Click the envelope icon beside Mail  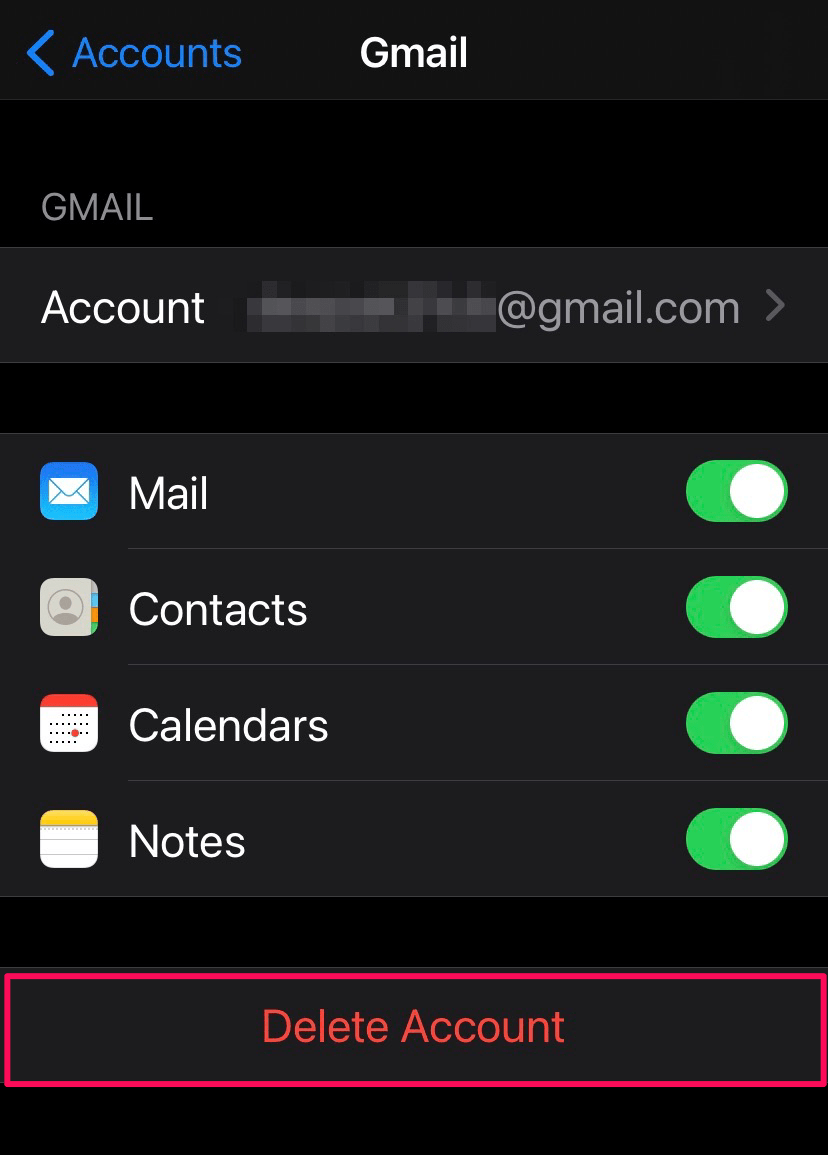[68, 491]
